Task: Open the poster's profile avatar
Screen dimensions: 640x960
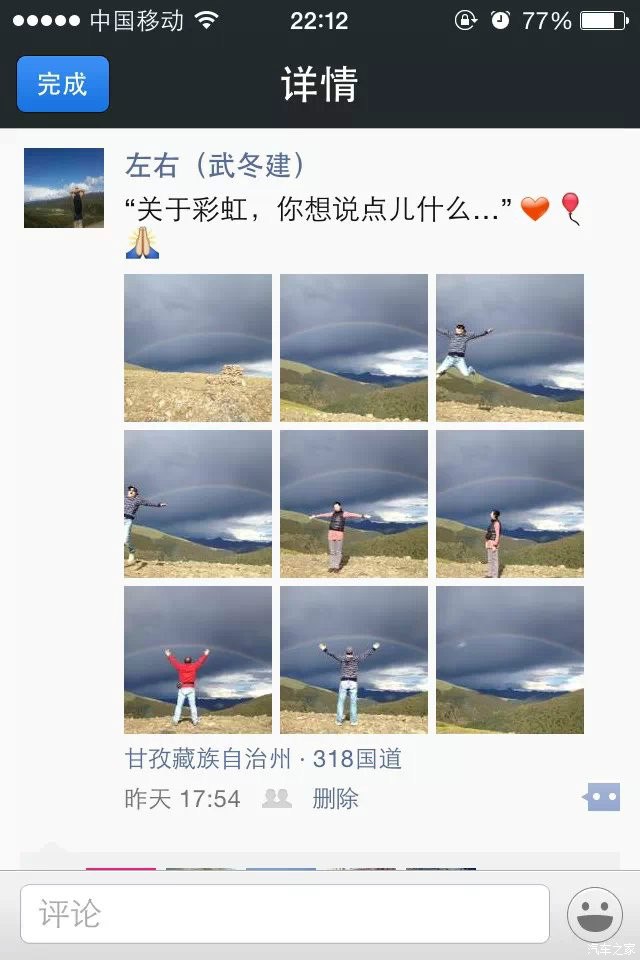Action: [x=64, y=188]
